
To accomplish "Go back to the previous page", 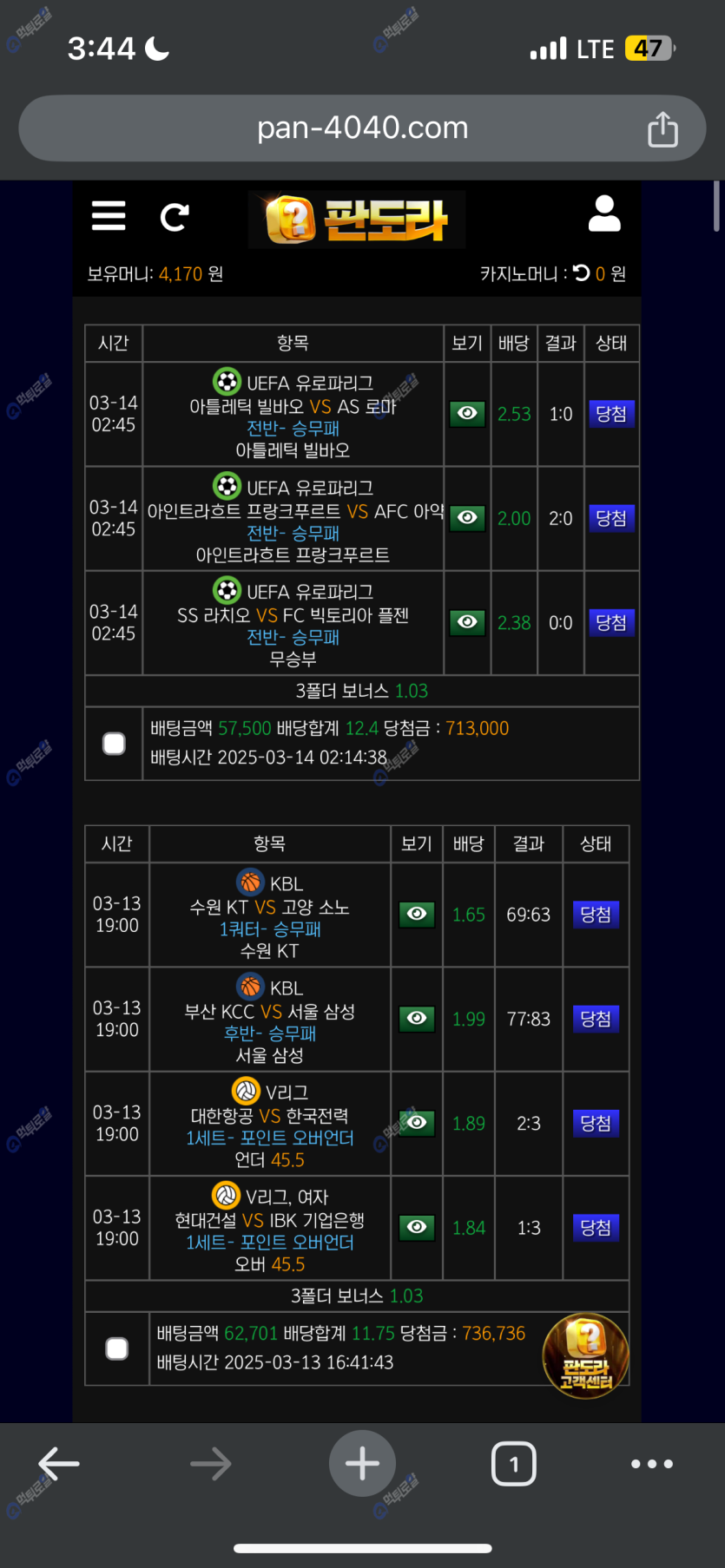I will click(59, 1464).
